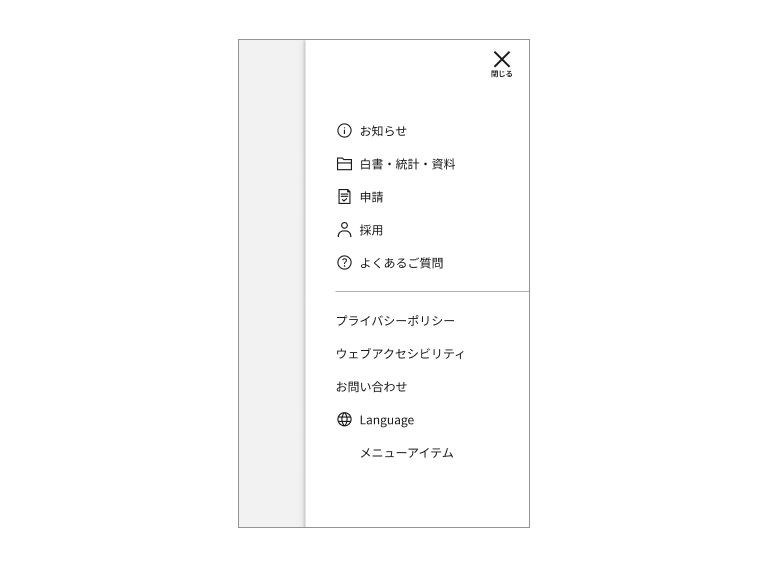Image resolution: width=768 pixels, height=568 pixels.
Task: Open よくあるご質問 FAQ
Action: pyautogui.click(x=401, y=263)
